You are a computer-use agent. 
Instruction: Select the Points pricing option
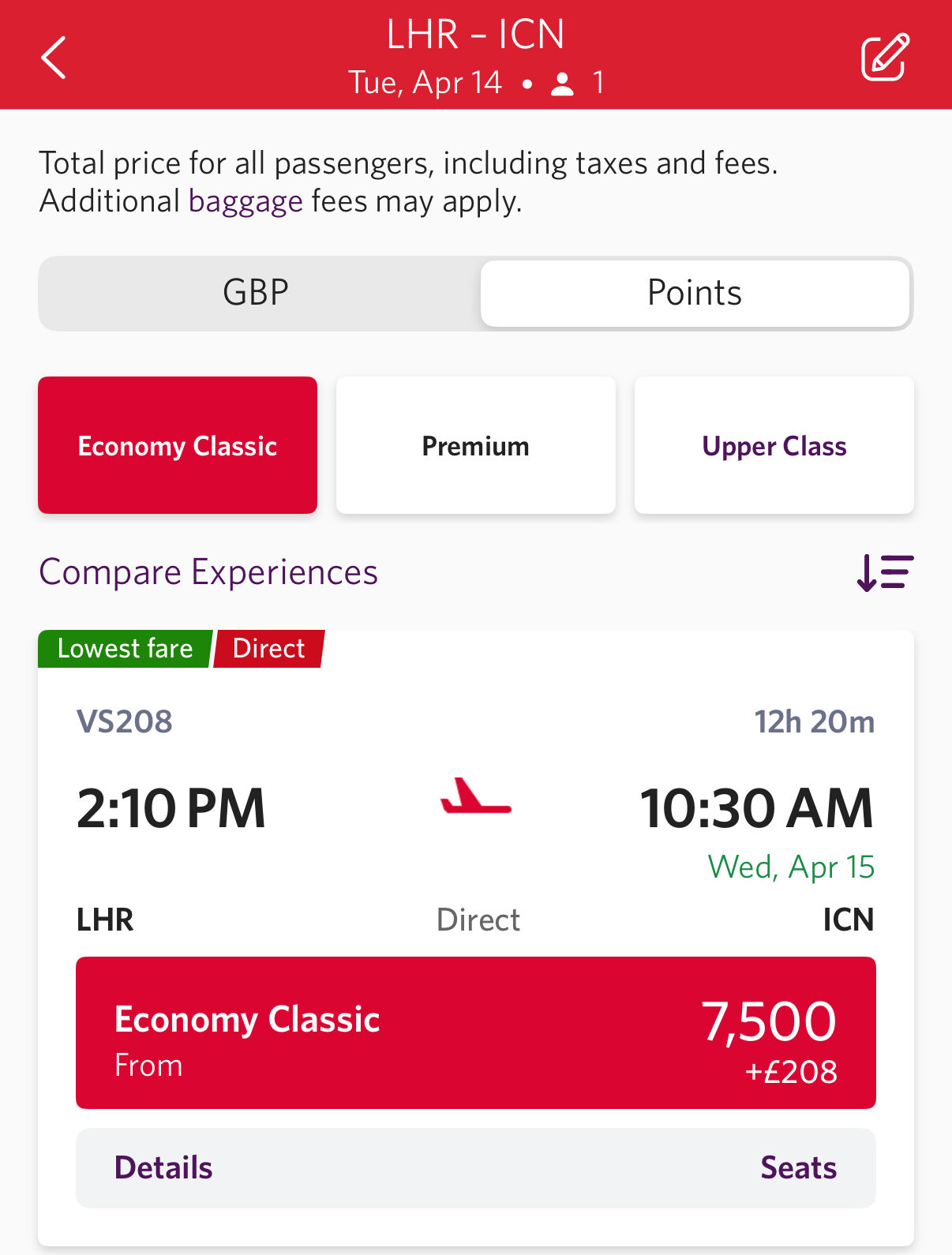[695, 293]
